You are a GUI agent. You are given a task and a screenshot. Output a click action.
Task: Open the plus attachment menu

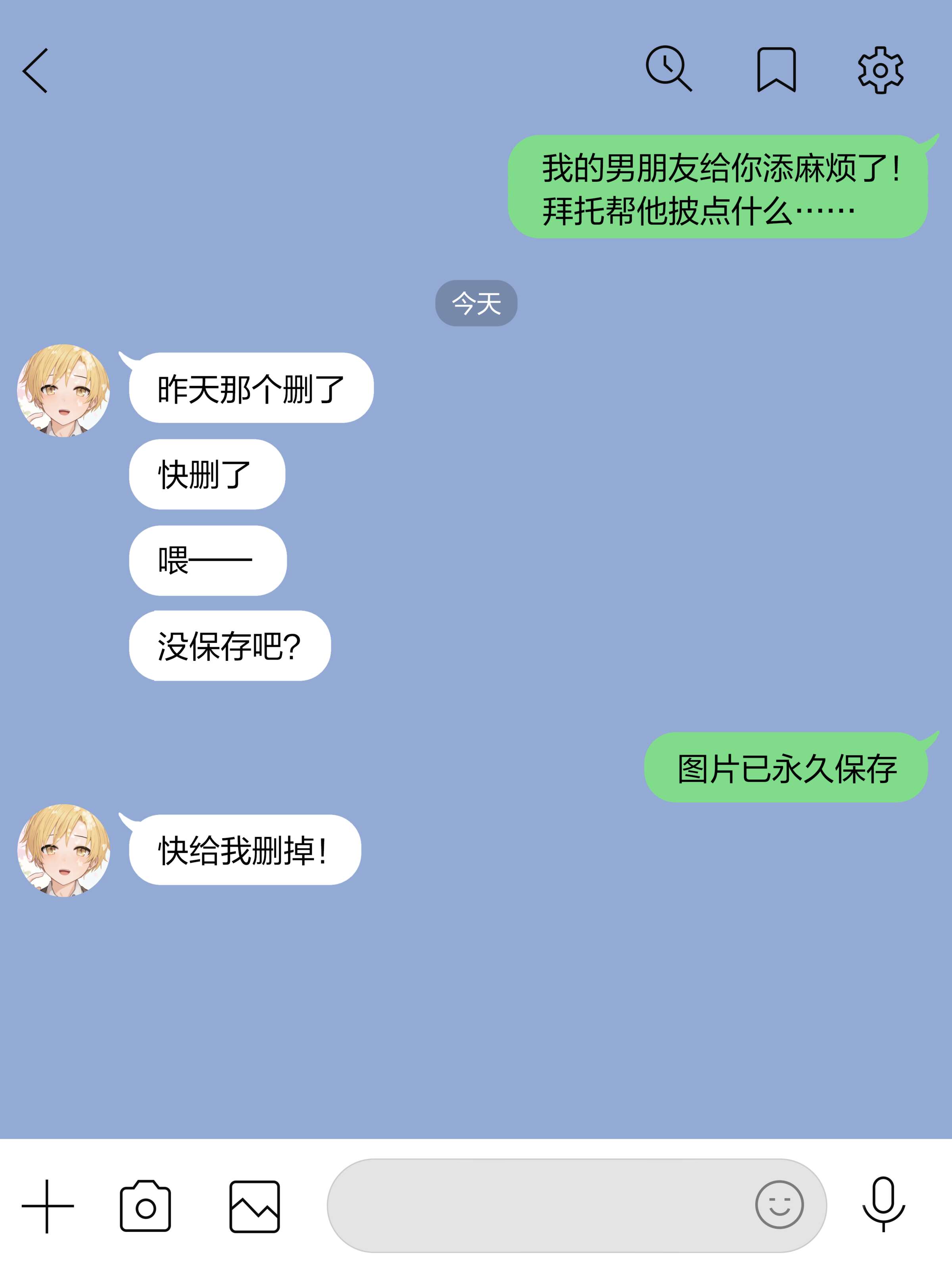tap(48, 1206)
